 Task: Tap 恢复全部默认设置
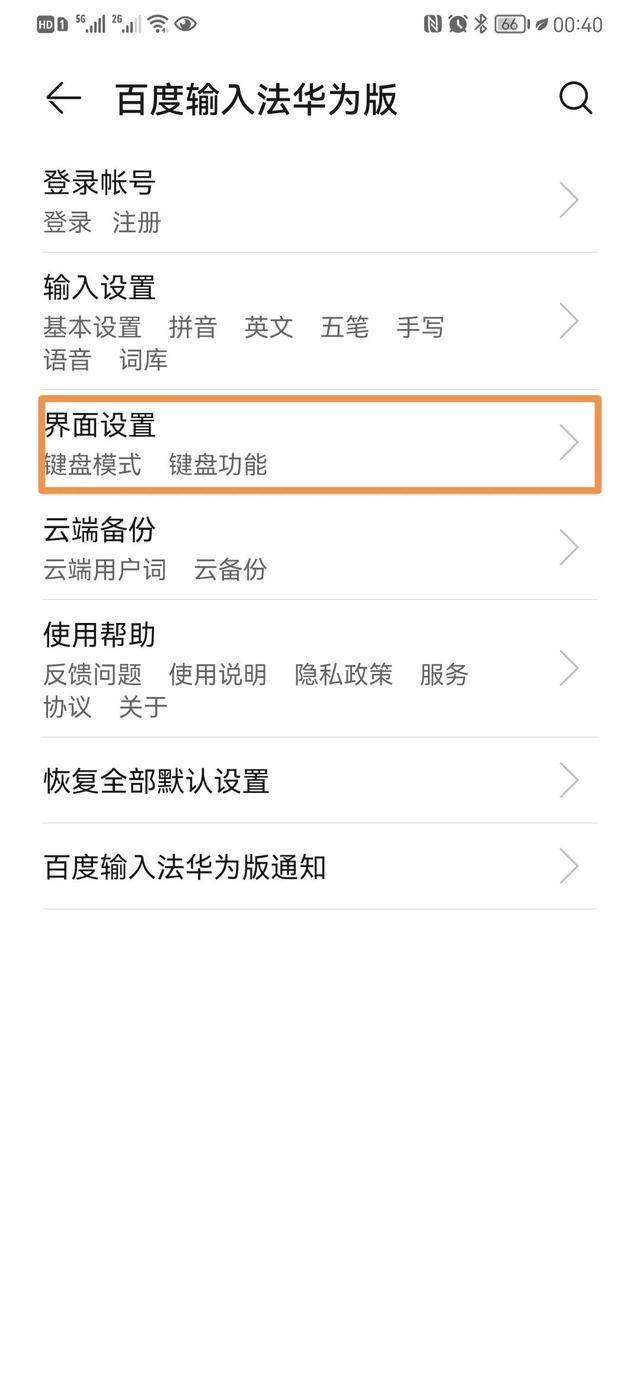pyautogui.click(x=320, y=781)
